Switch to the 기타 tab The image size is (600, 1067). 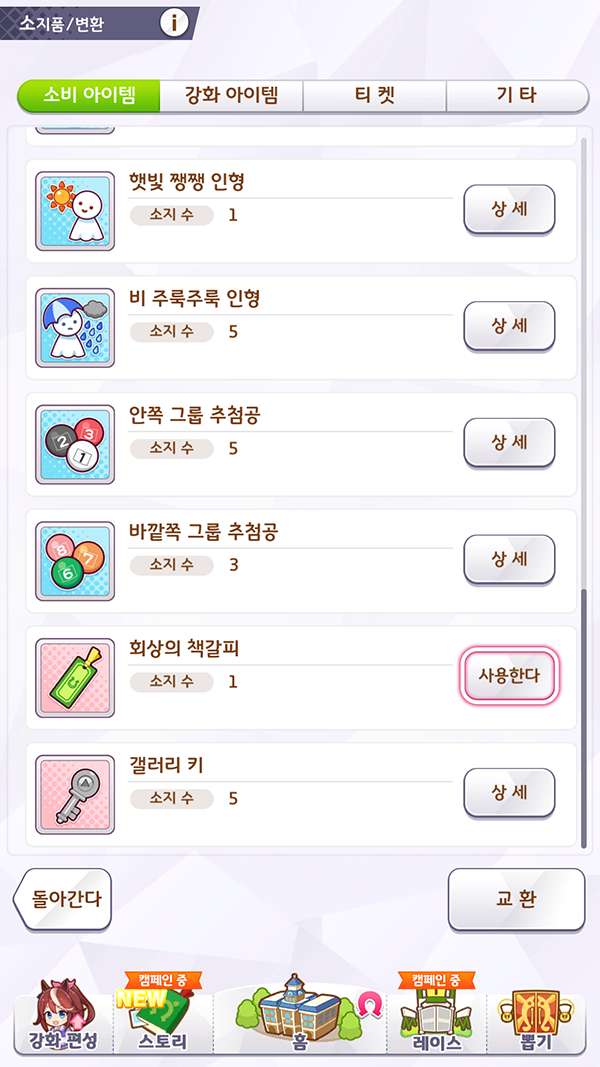point(516,96)
